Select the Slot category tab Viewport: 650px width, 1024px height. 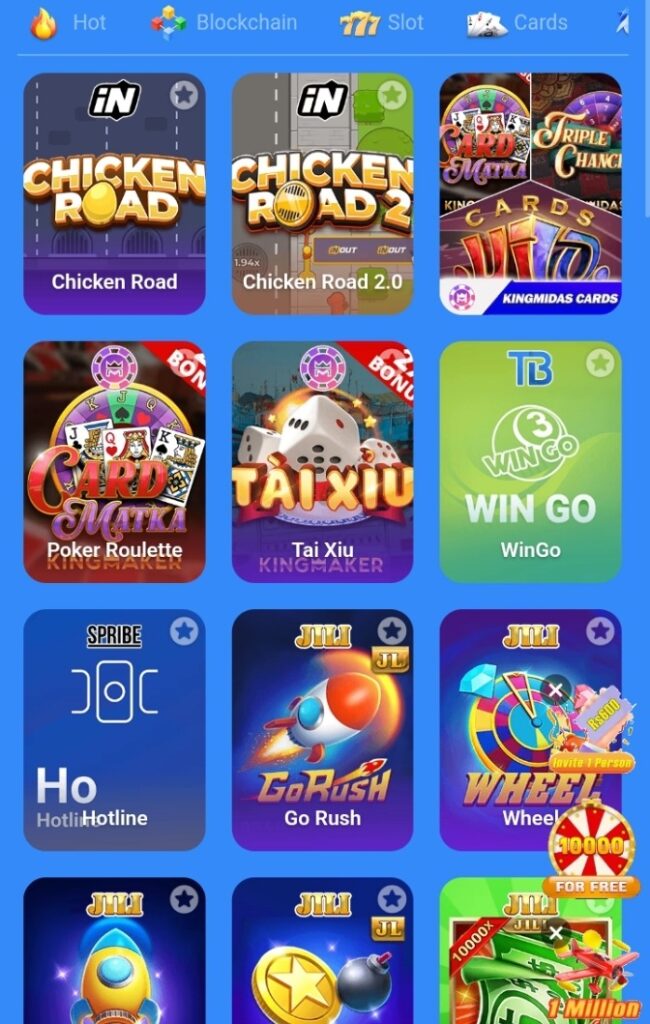point(382,22)
